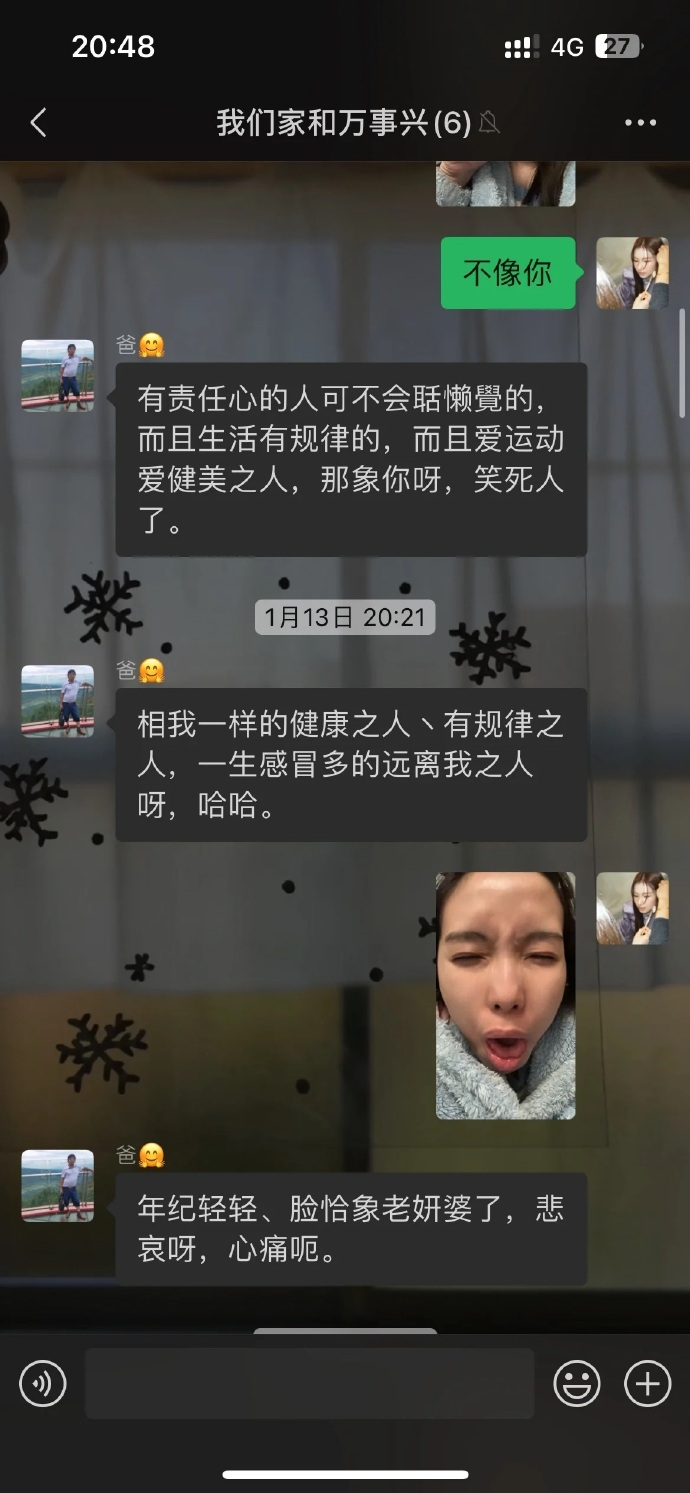Open the emoji sticker panel
The width and height of the screenshot is (690, 1493).
click(577, 1384)
